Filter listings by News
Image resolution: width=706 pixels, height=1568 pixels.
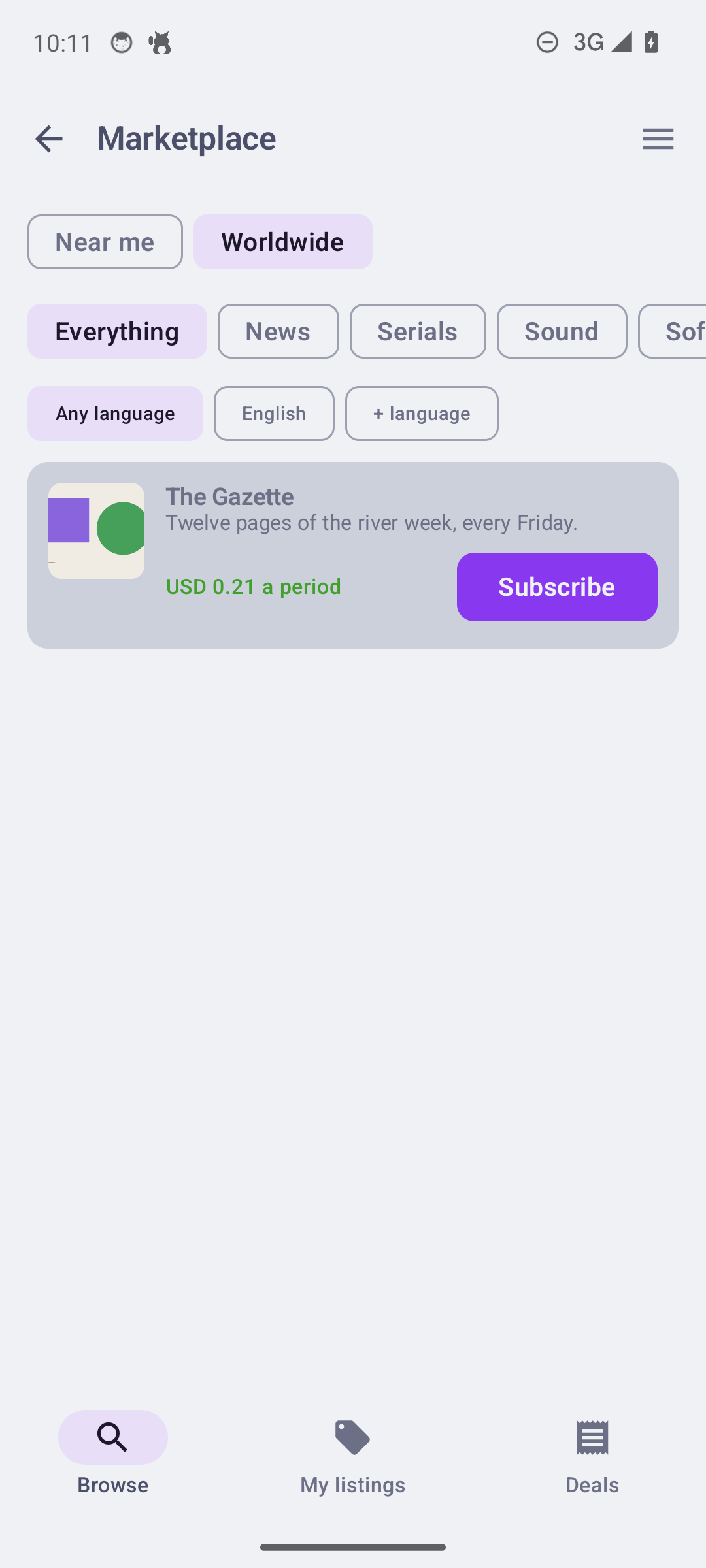pos(278,331)
